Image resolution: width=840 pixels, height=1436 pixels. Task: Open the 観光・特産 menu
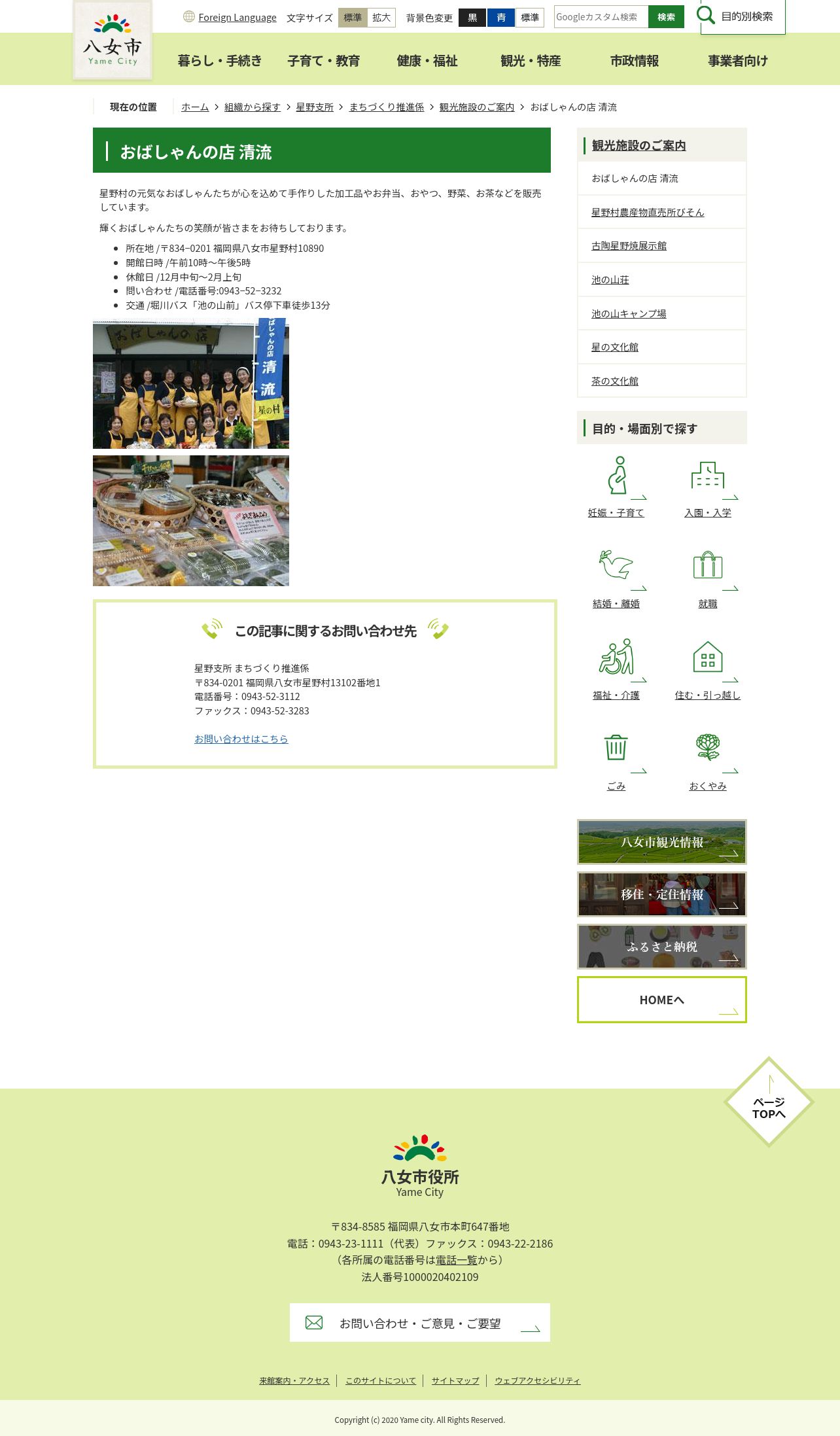[531, 61]
